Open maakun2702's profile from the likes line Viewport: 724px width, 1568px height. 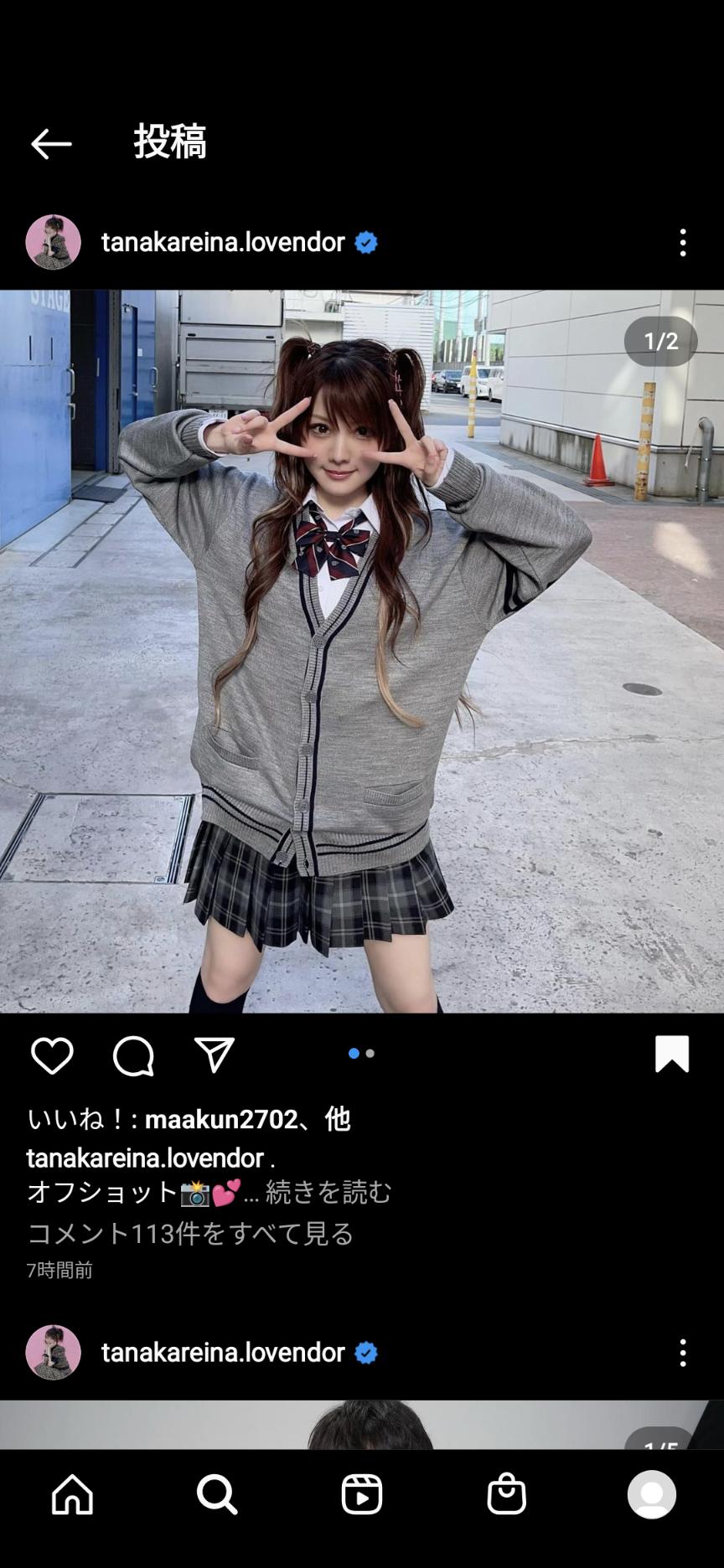(221, 1119)
